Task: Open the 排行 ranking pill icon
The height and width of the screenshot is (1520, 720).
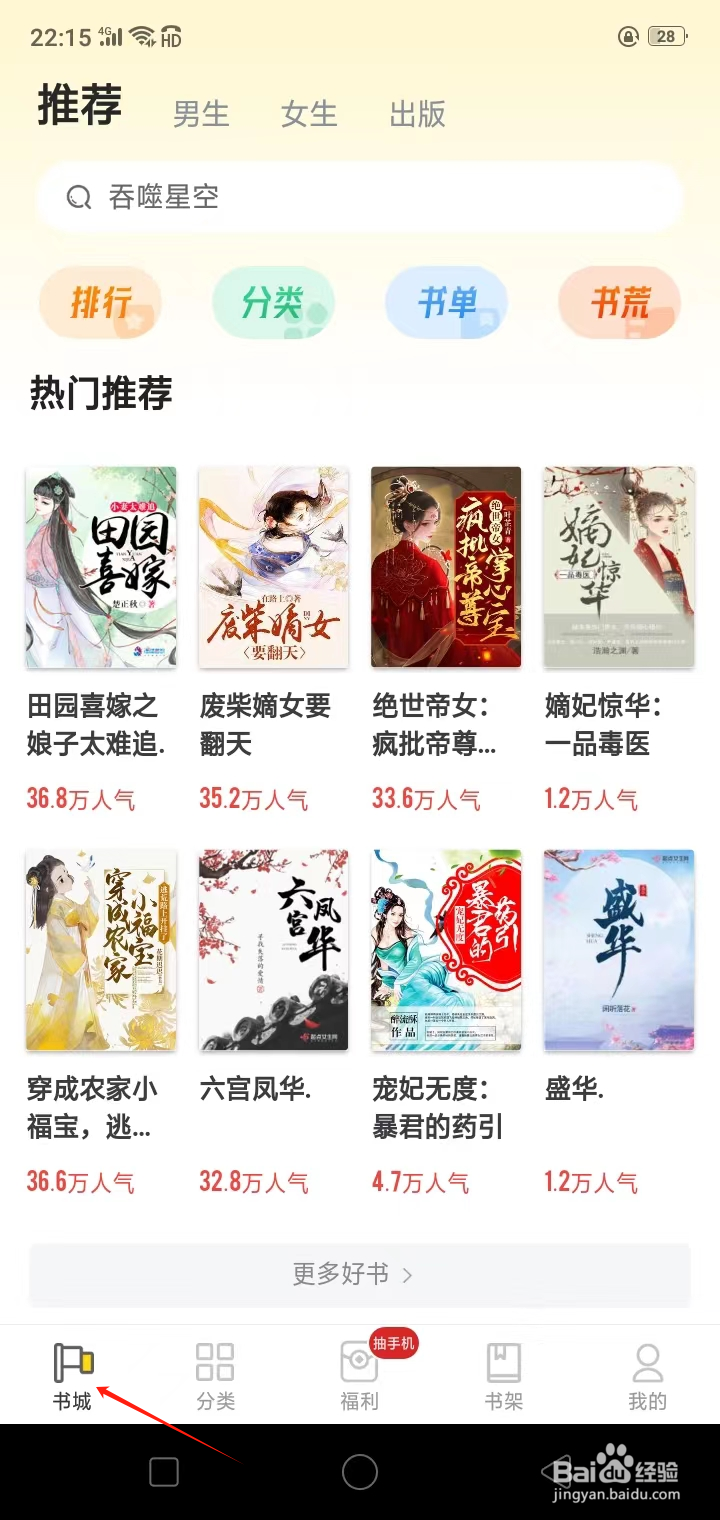Action: coord(100,301)
